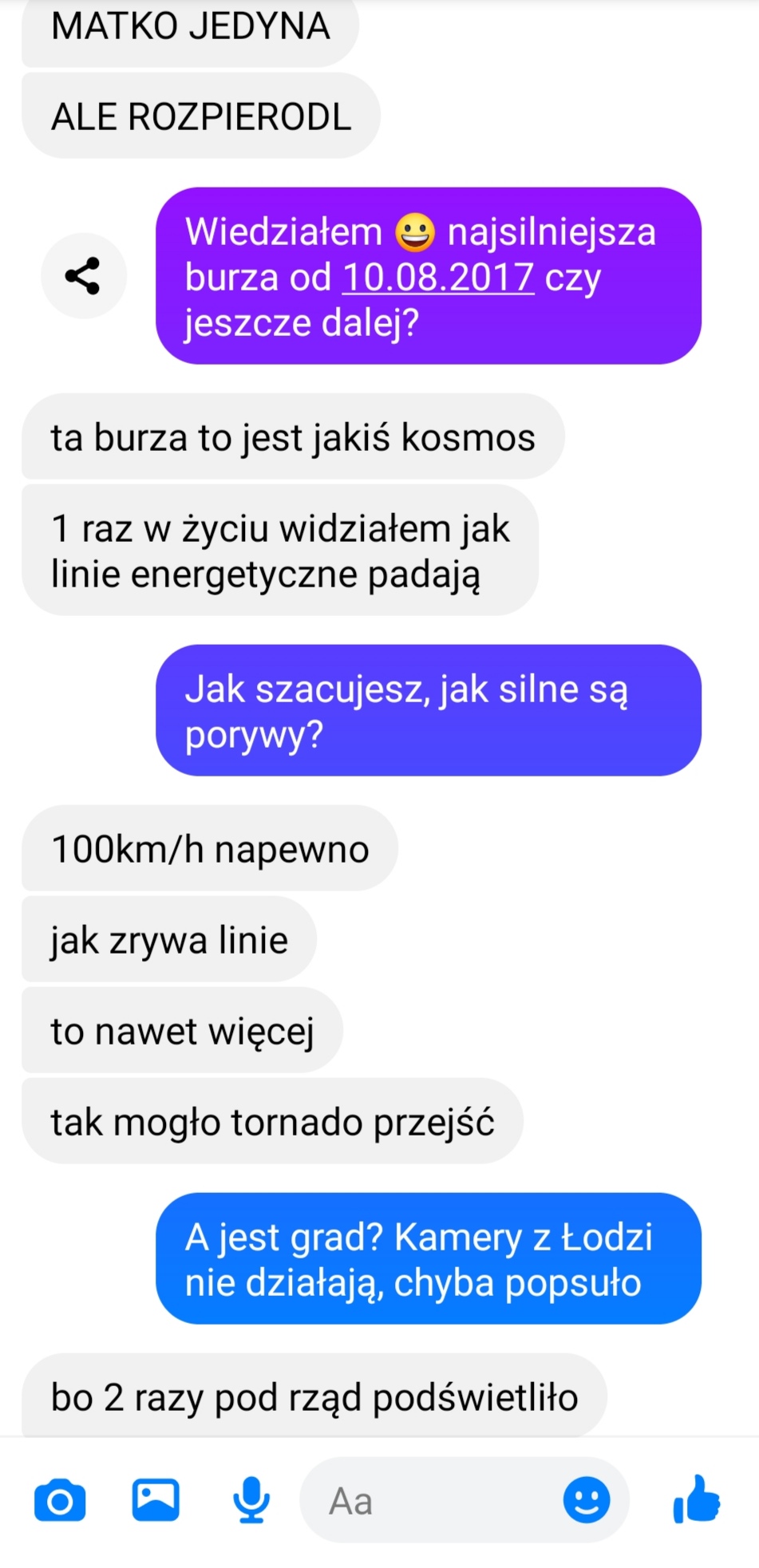Open the underlined date 10.08.2017
Image resolution: width=759 pixels, height=1568 pixels.
[x=438, y=278]
